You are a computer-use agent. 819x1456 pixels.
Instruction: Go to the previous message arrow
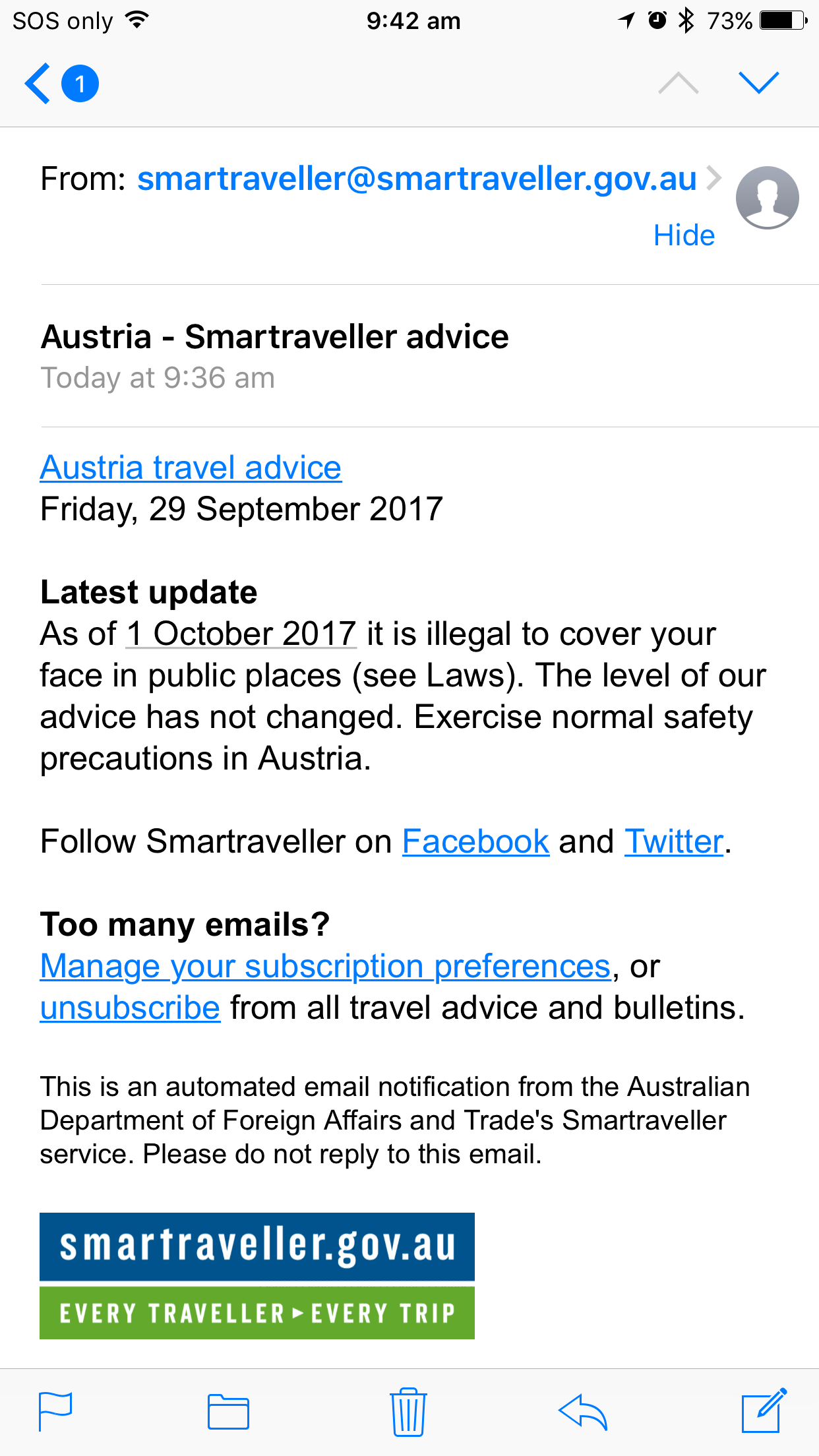point(678,83)
